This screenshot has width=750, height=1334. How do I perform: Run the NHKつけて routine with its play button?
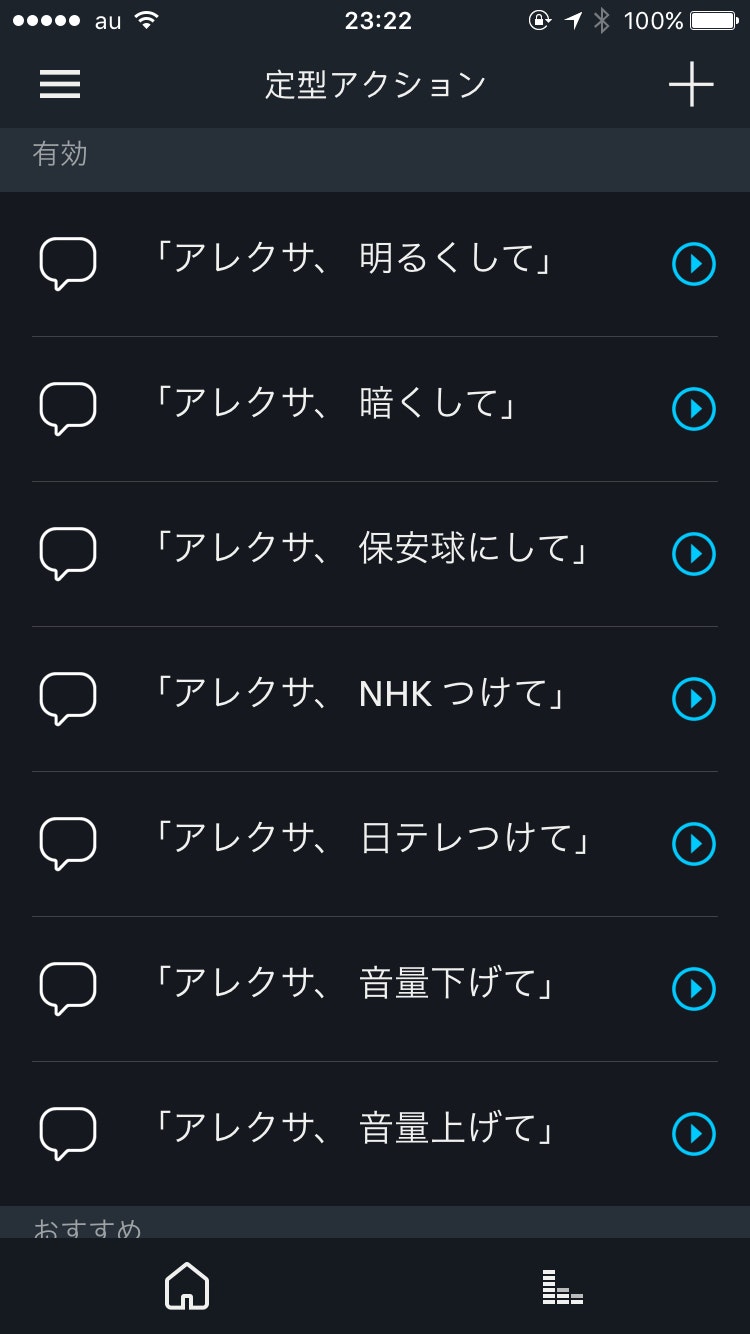(693, 698)
